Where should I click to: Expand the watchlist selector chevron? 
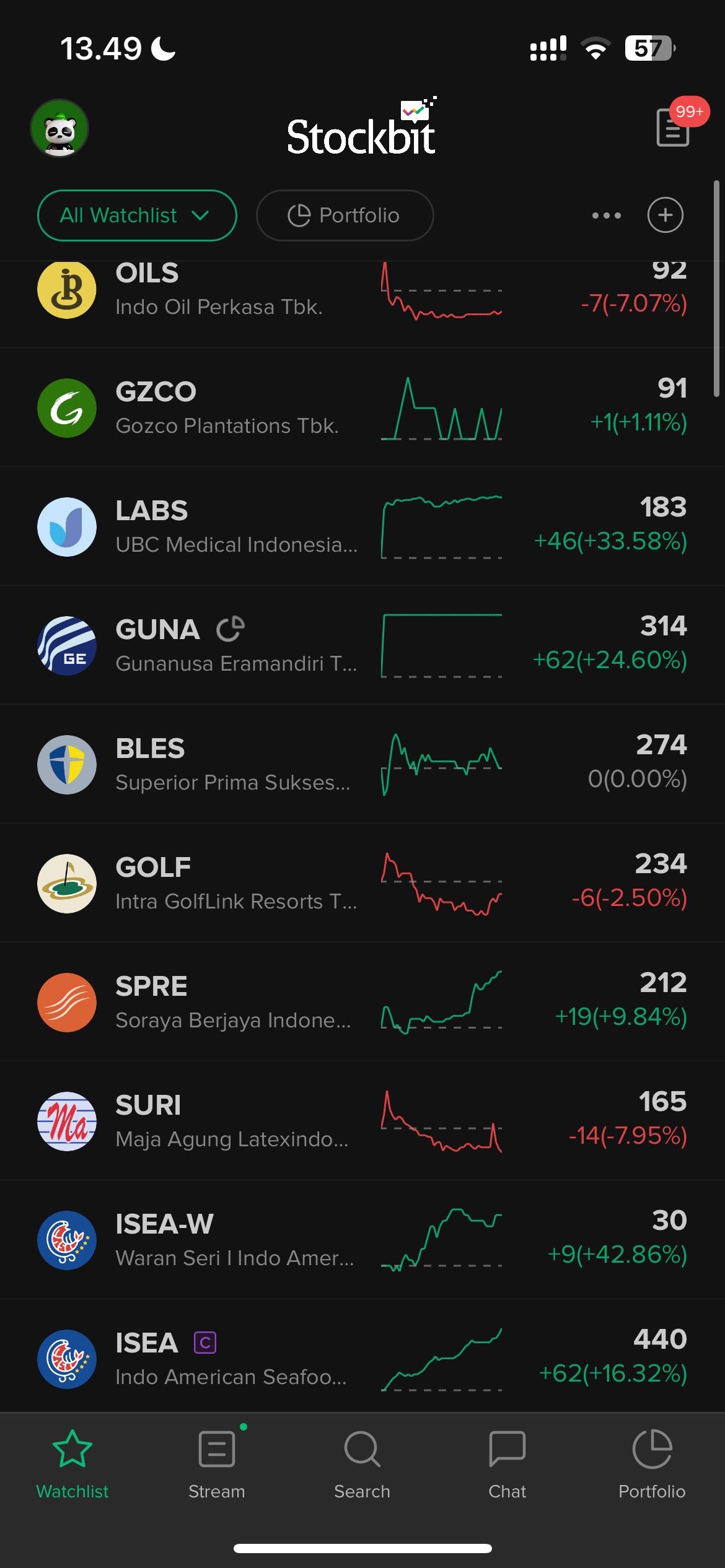click(200, 216)
